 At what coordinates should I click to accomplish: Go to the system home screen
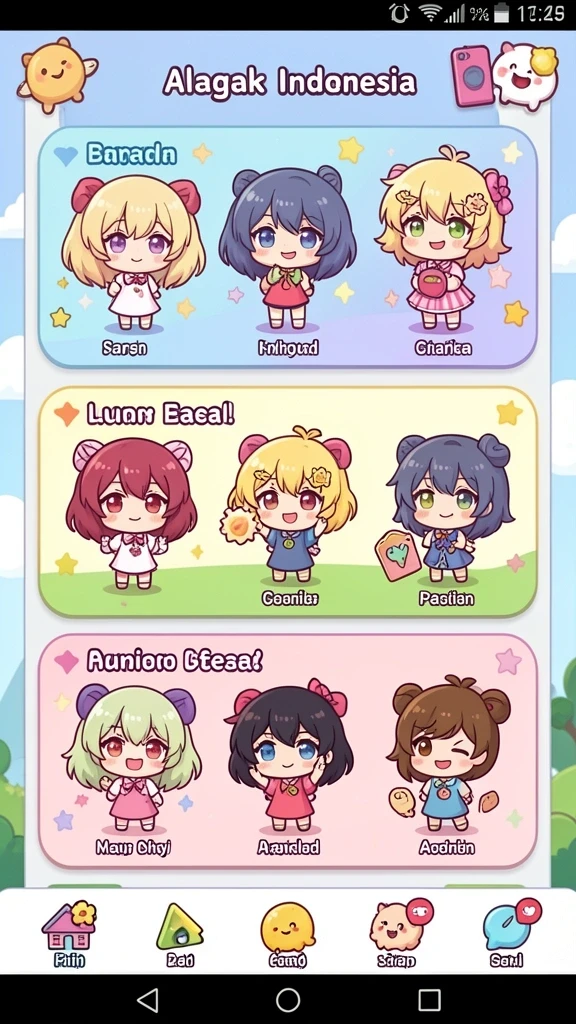pos(288,999)
